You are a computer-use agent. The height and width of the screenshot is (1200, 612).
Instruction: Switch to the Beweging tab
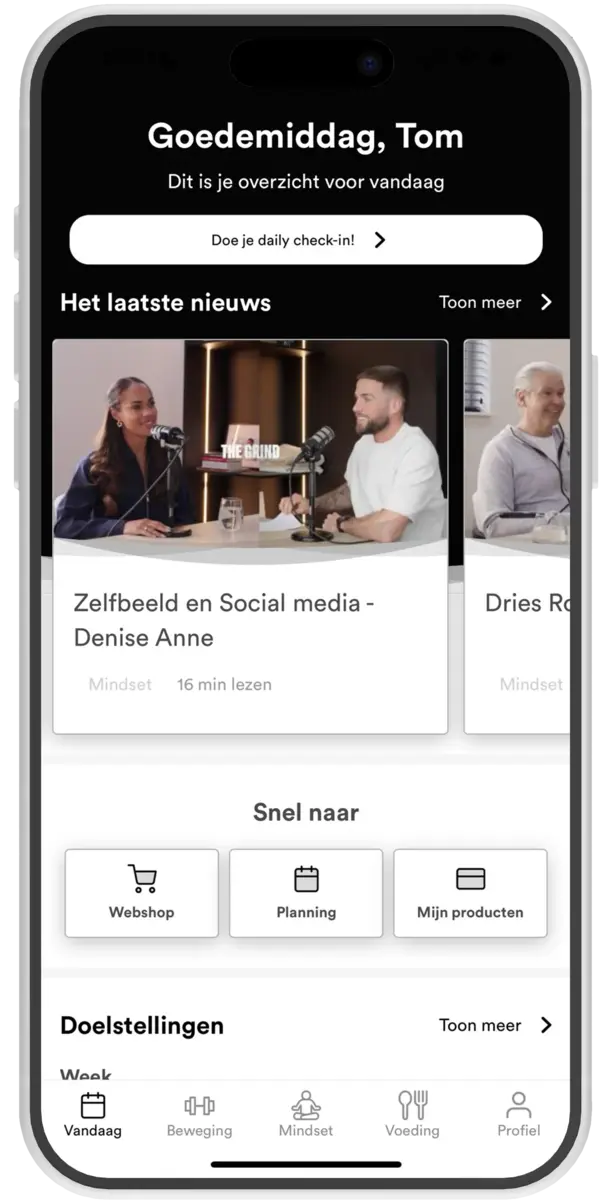pos(199,1115)
